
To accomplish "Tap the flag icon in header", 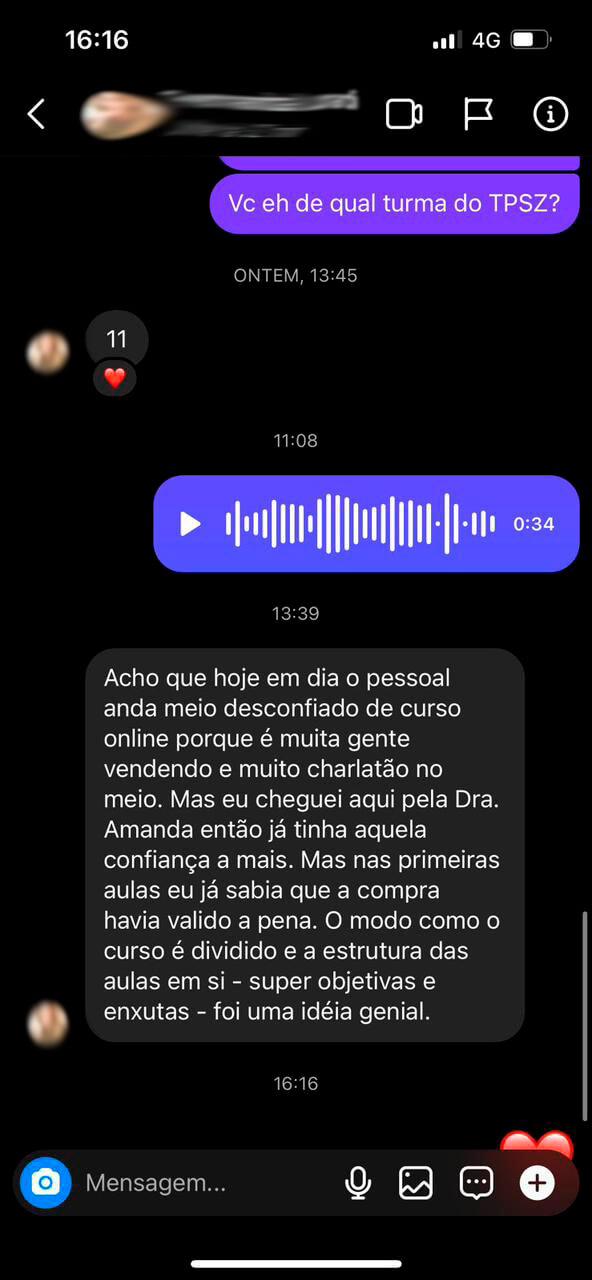I will click(478, 114).
